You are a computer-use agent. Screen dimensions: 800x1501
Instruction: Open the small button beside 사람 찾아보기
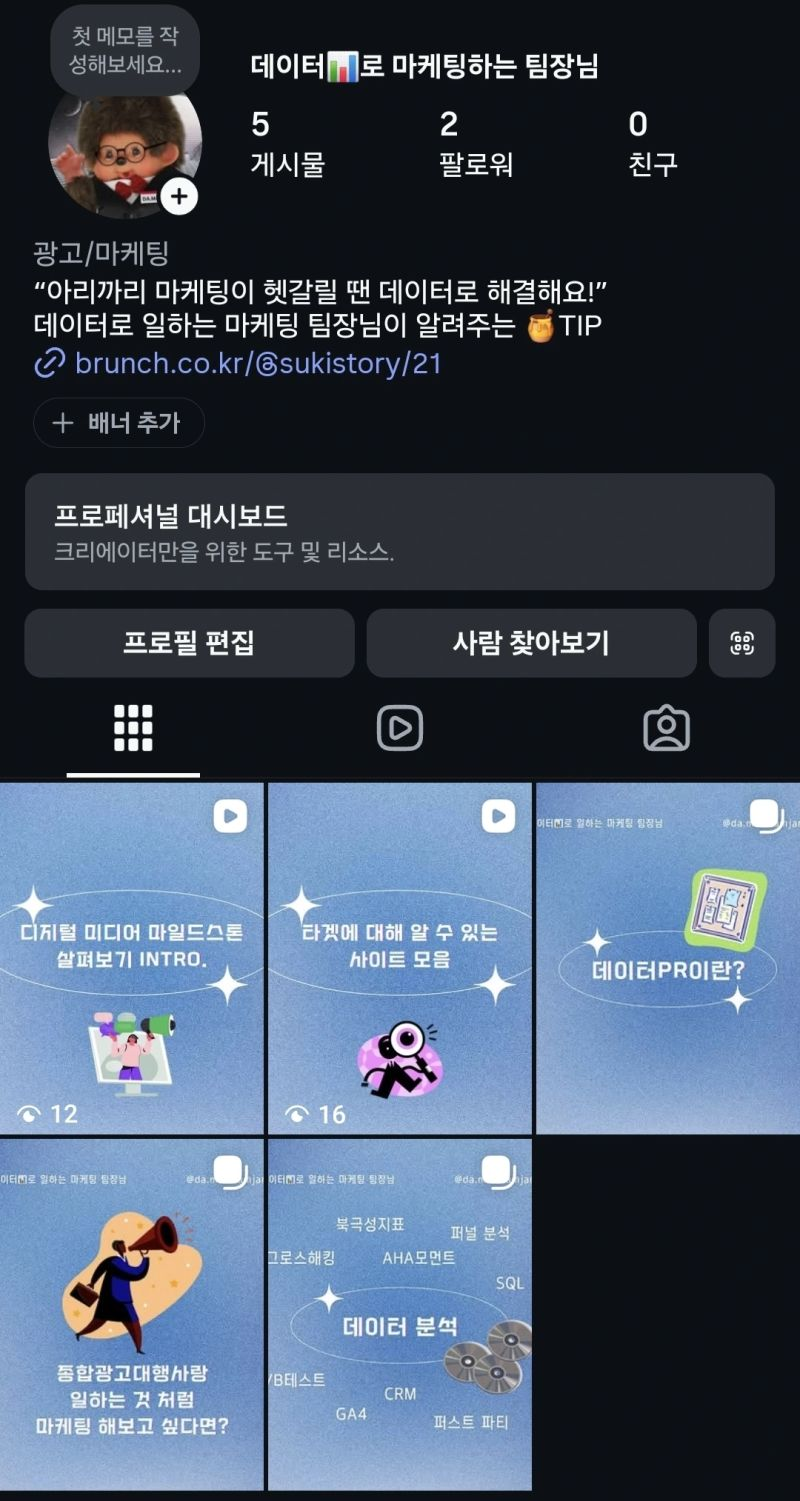point(742,643)
